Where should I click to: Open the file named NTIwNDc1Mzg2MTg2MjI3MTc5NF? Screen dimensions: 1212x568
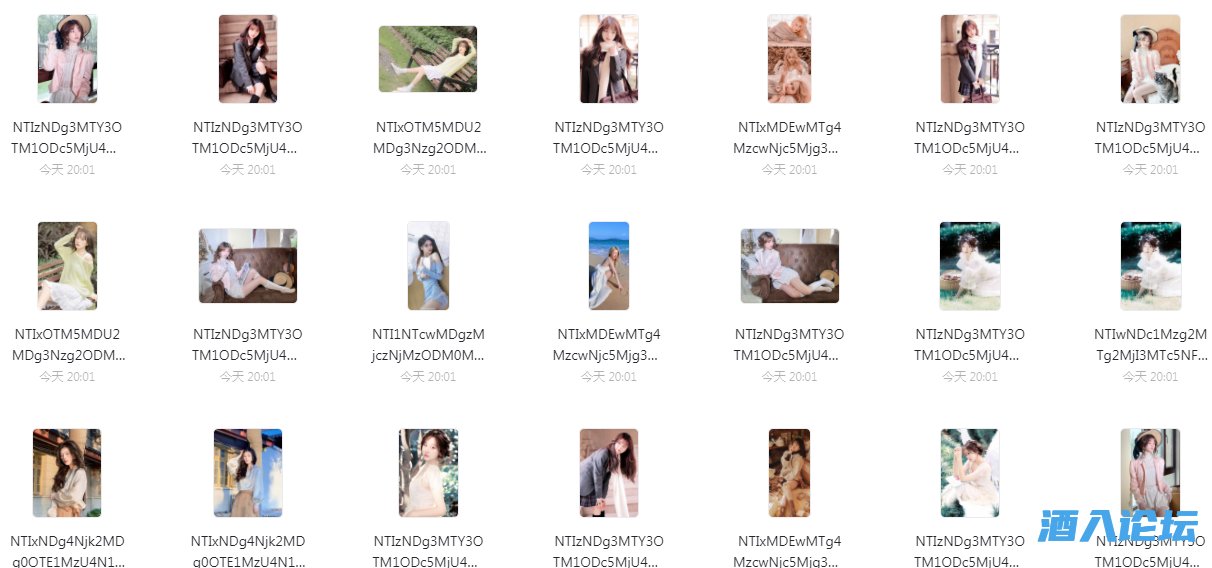pyautogui.click(x=1150, y=266)
